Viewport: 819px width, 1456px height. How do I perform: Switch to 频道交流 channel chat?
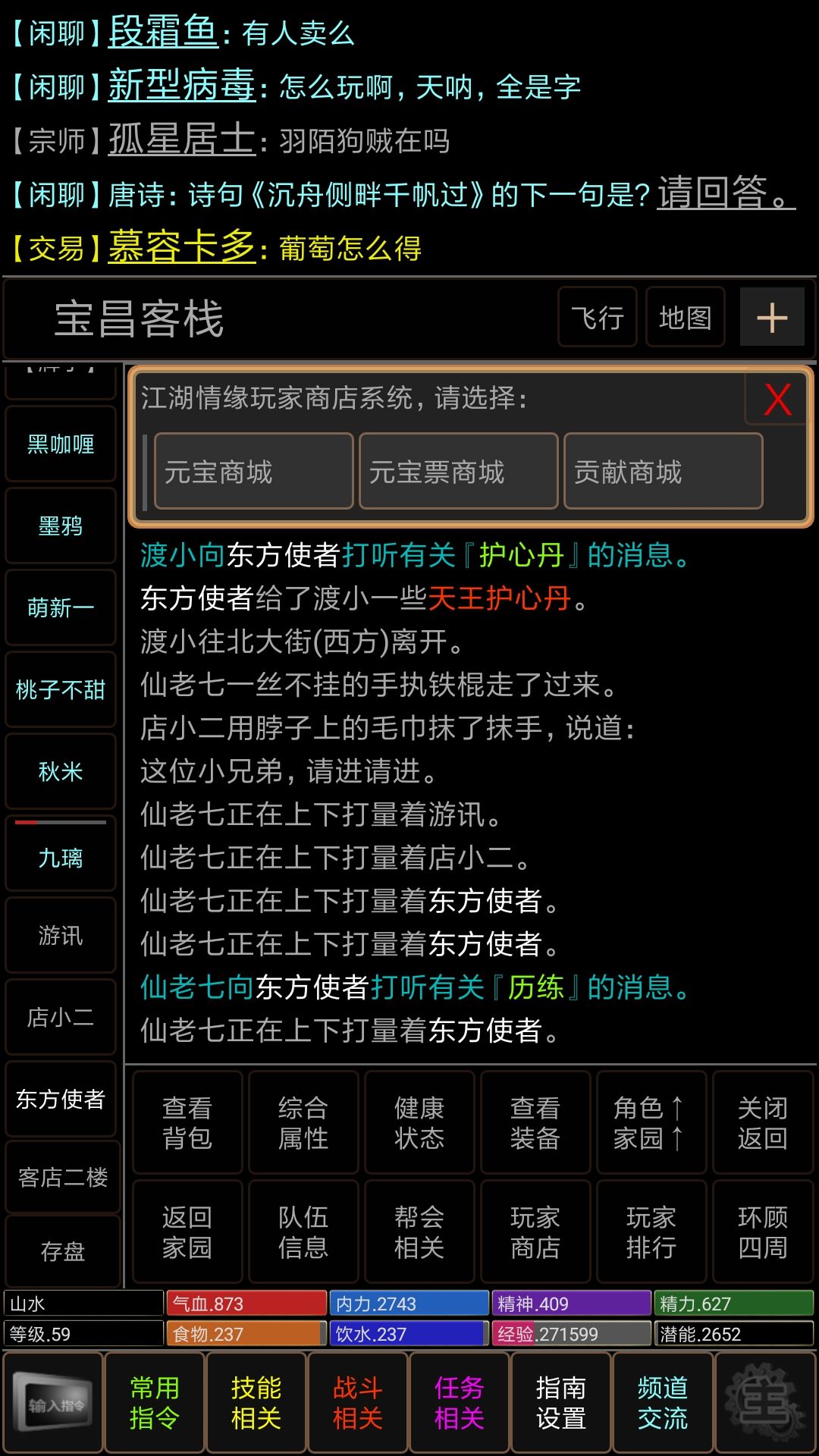pyautogui.click(x=662, y=1401)
